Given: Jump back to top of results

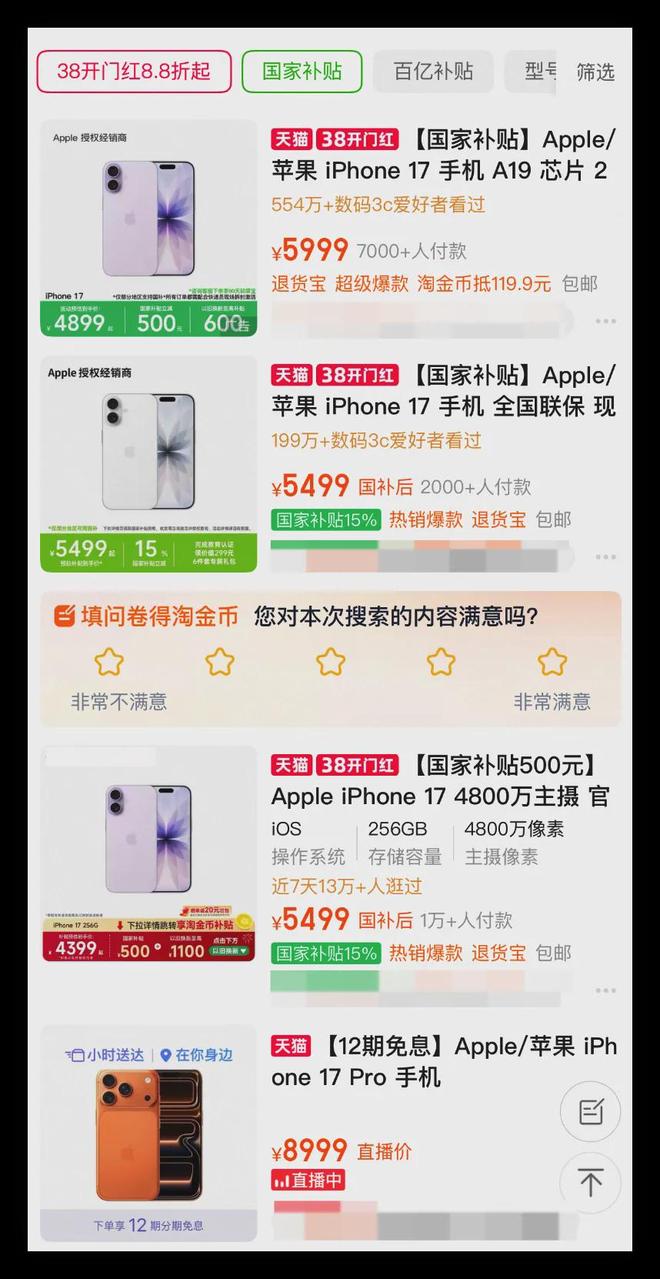Looking at the screenshot, I should 590,1183.
